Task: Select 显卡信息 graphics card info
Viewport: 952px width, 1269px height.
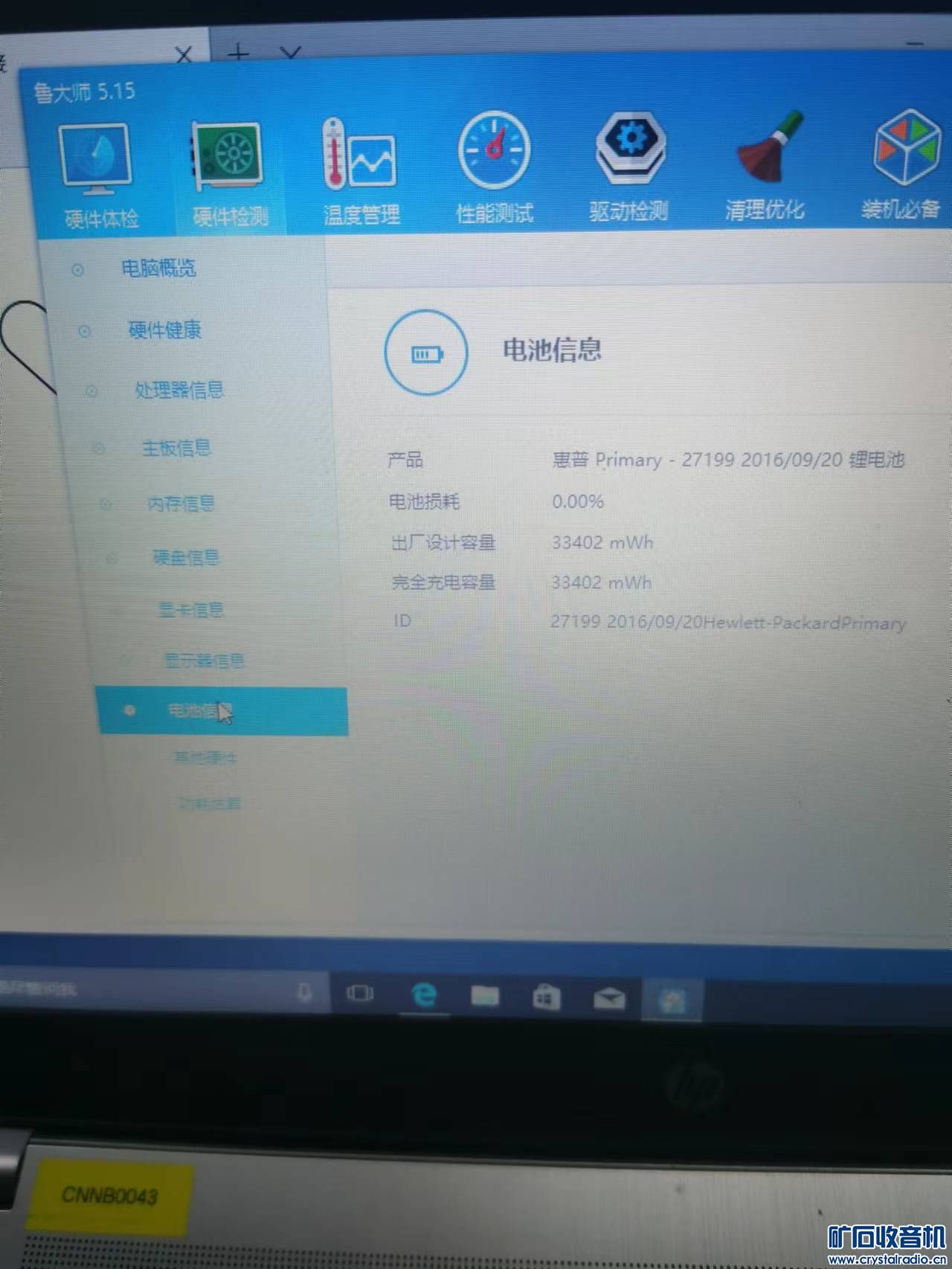Action: coord(191,610)
